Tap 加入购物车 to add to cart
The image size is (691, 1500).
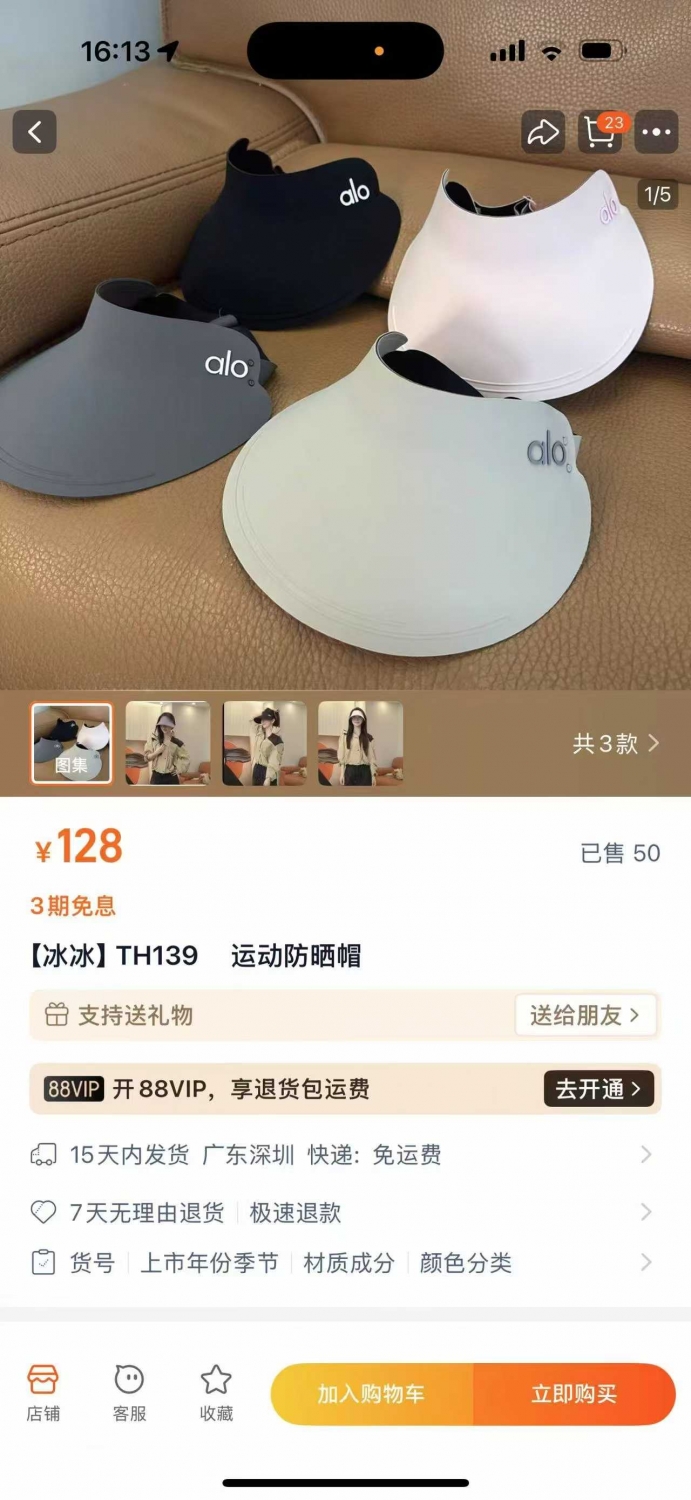[372, 1394]
